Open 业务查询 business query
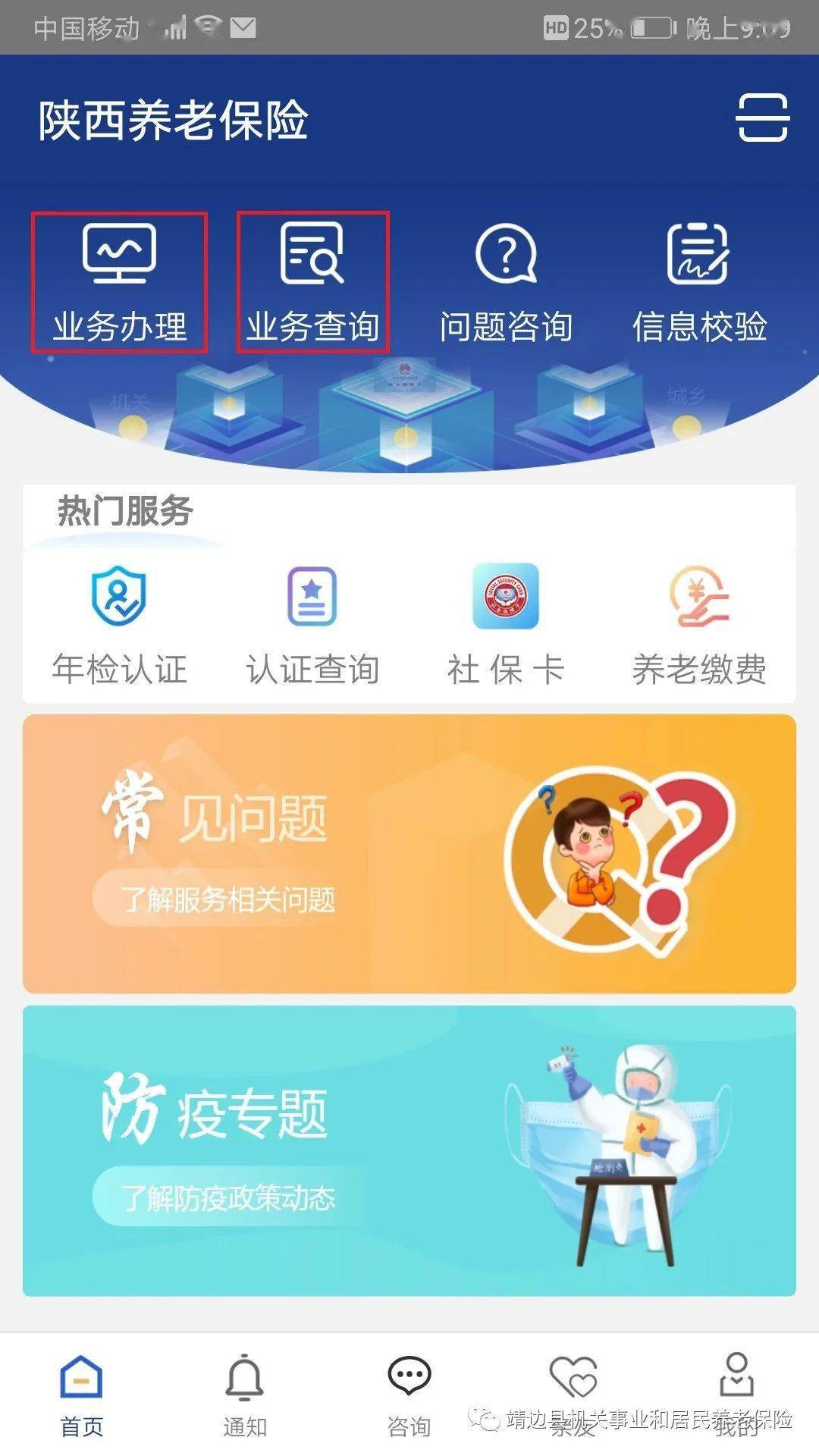819x1456 pixels. tap(312, 282)
